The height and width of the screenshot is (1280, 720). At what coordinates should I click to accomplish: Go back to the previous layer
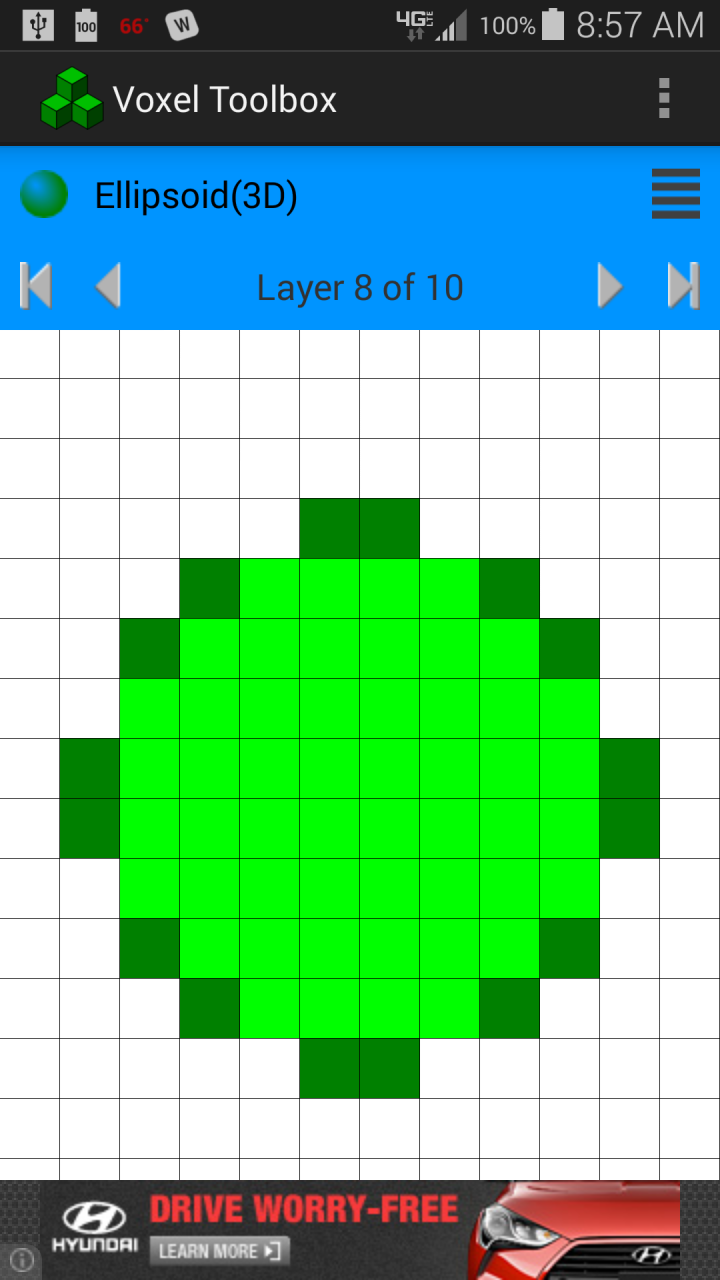(110, 287)
